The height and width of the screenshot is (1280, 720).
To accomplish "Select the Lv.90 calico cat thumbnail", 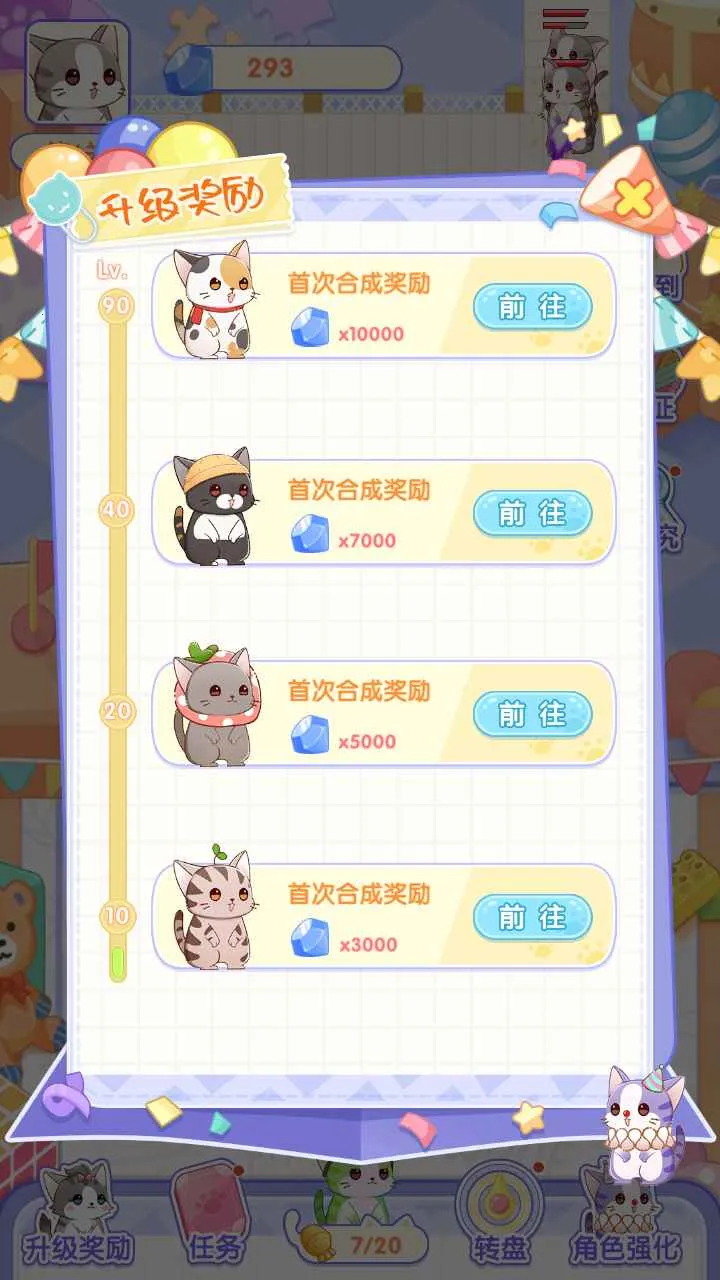I will tap(211, 305).
